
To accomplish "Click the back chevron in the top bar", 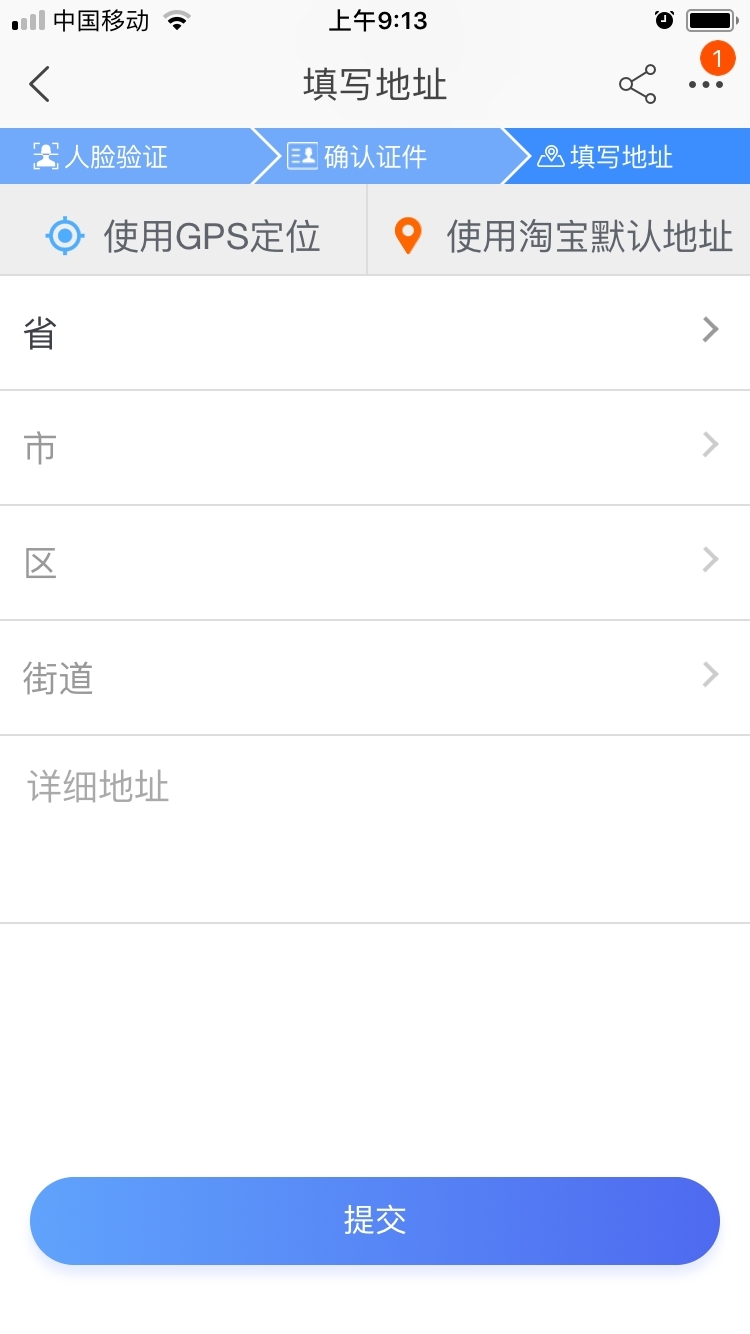I will click(38, 84).
